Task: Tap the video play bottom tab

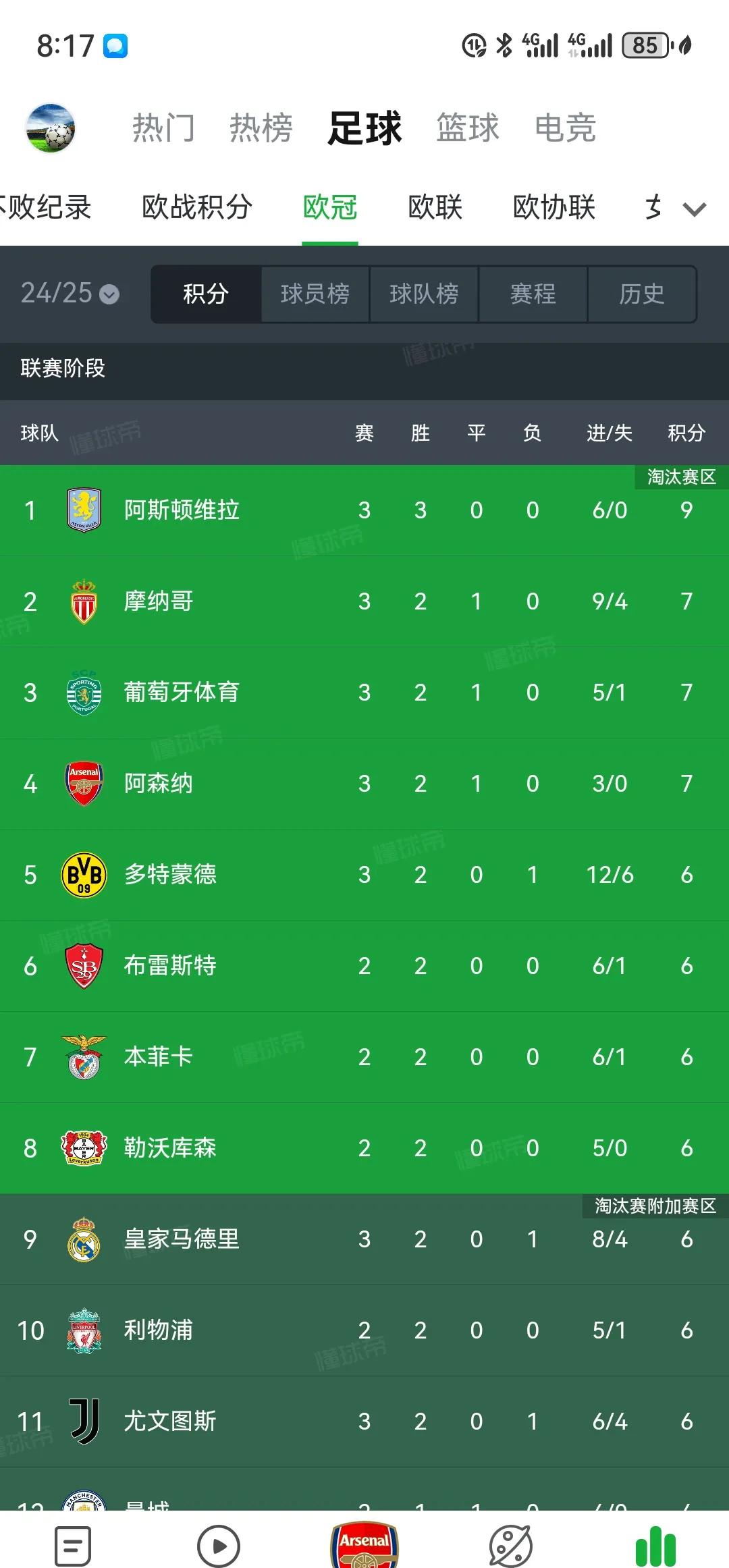Action: 218,1544
